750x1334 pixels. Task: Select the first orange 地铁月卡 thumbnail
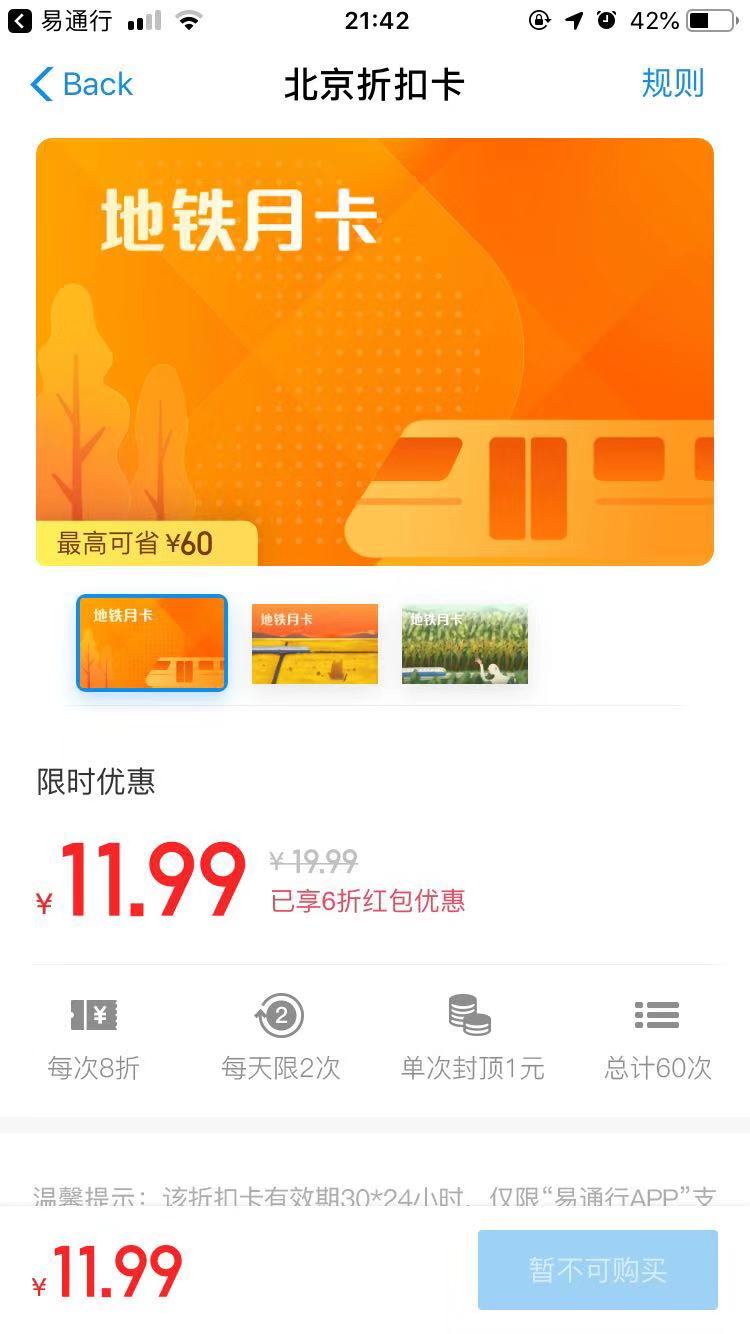[151, 644]
